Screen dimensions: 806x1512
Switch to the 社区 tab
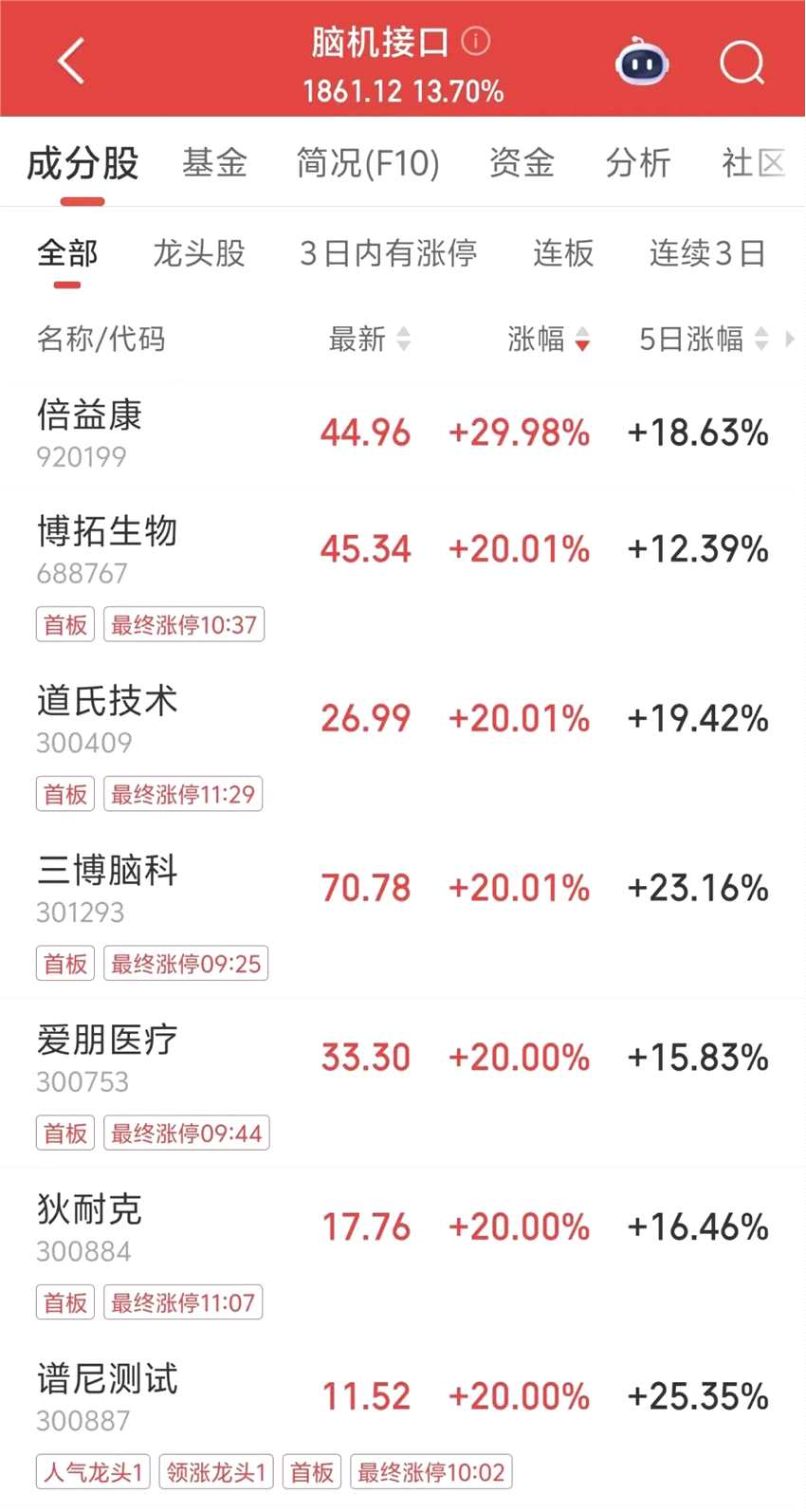coord(753,163)
